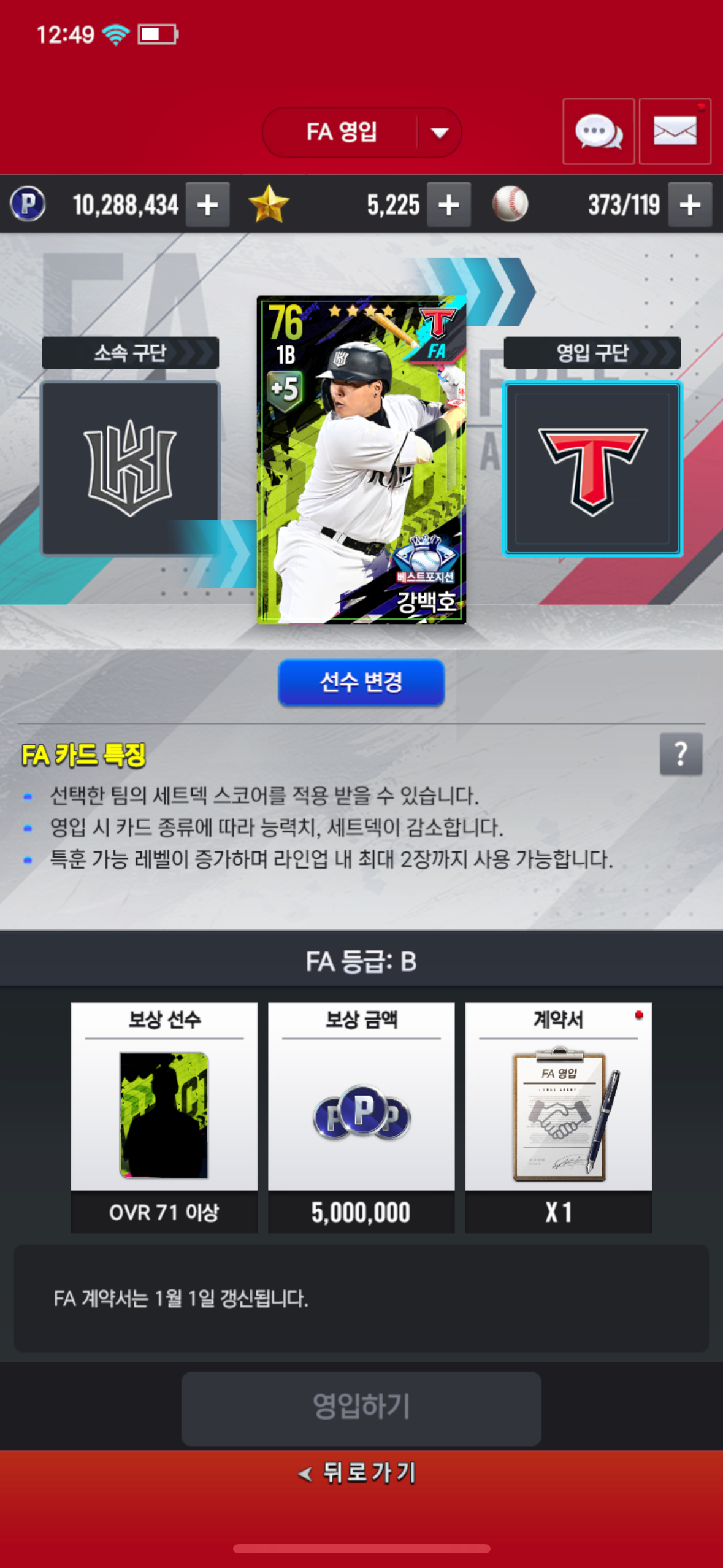
Task: Open the chat bubble icon
Action: pos(599,131)
